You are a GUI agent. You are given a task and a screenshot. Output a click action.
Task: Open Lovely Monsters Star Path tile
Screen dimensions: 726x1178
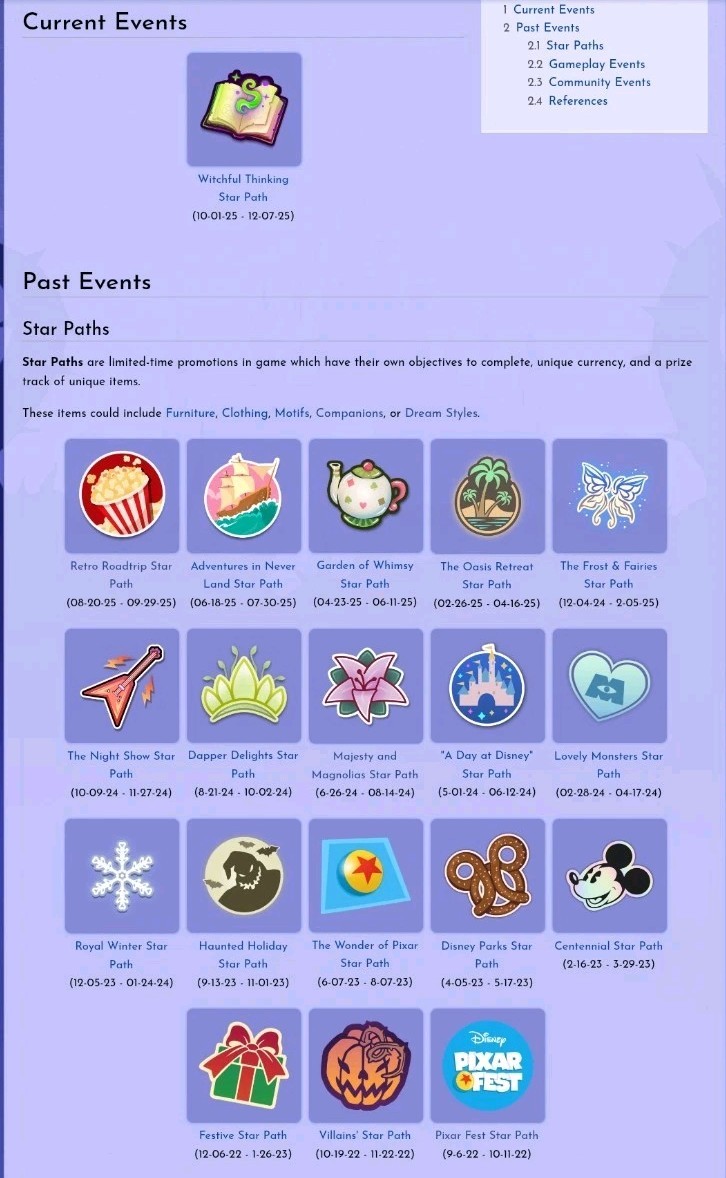[610, 686]
